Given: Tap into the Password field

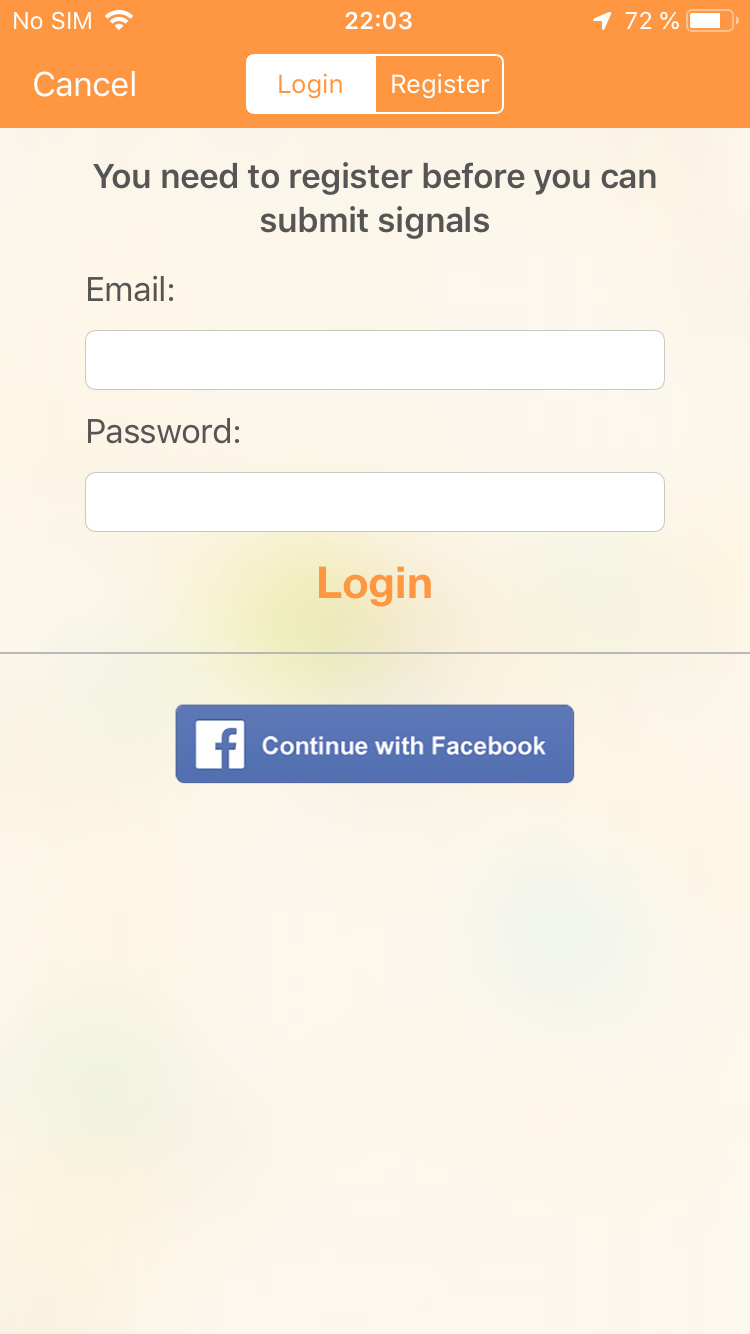Looking at the screenshot, I should [375, 502].
